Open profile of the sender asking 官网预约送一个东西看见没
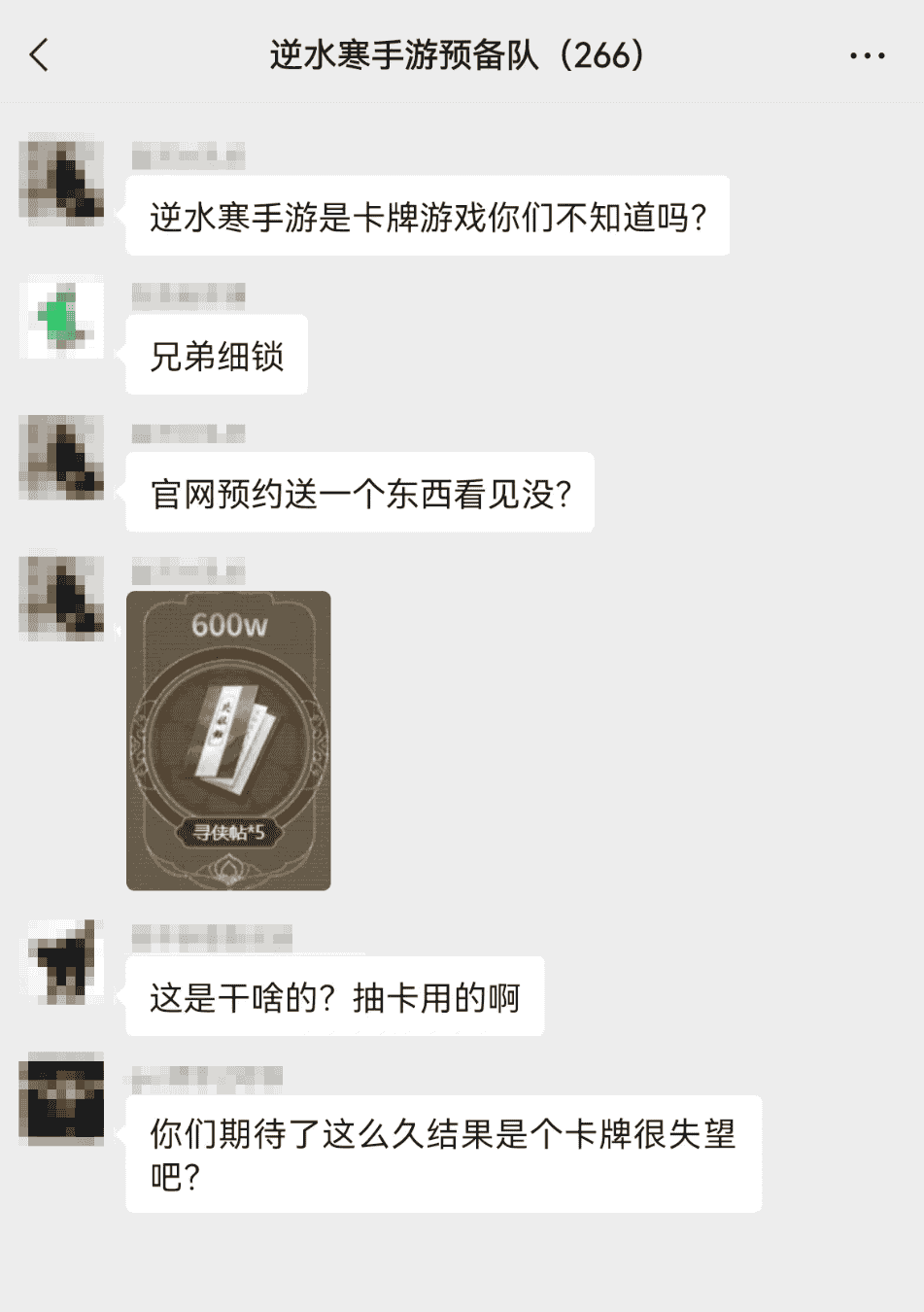924x1312 pixels. [61, 459]
